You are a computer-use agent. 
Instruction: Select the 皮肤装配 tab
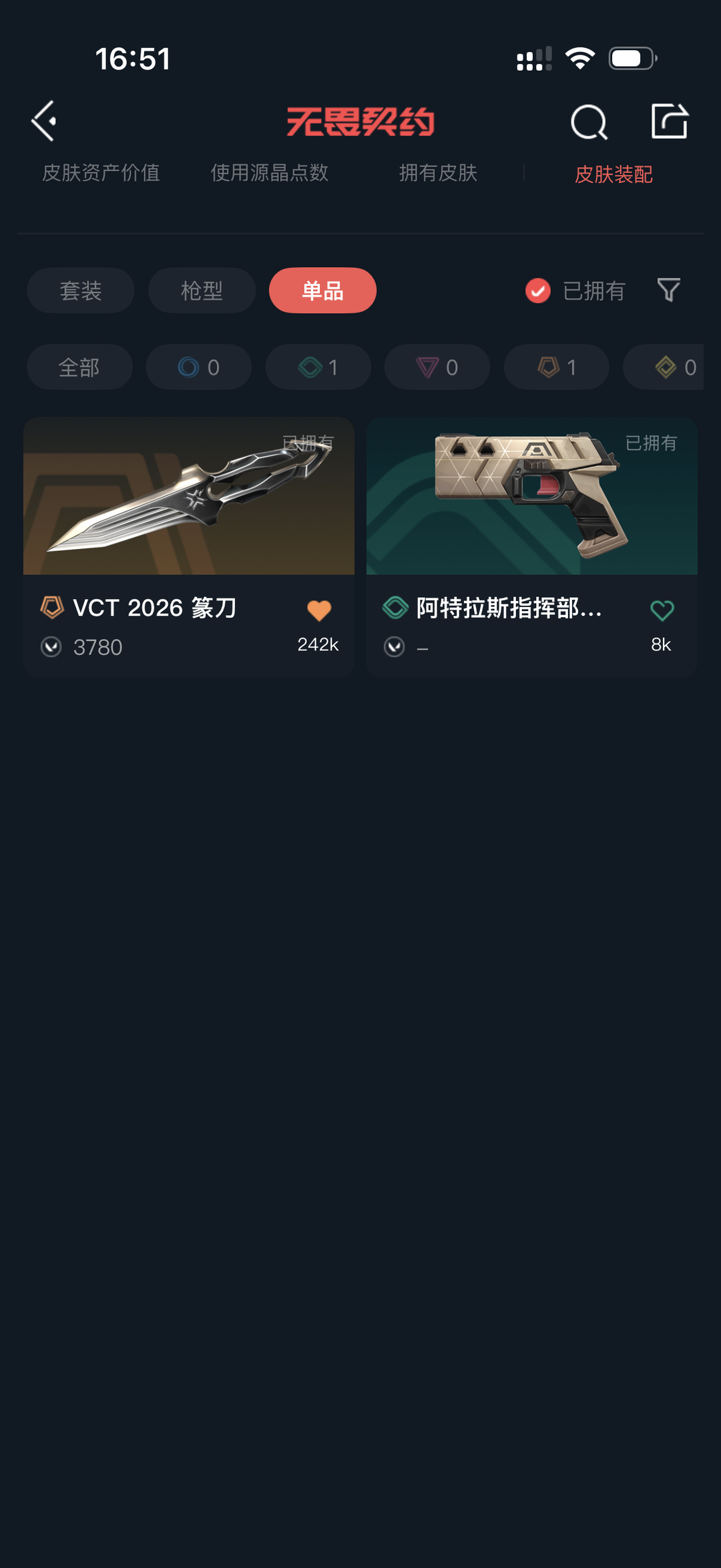click(614, 174)
